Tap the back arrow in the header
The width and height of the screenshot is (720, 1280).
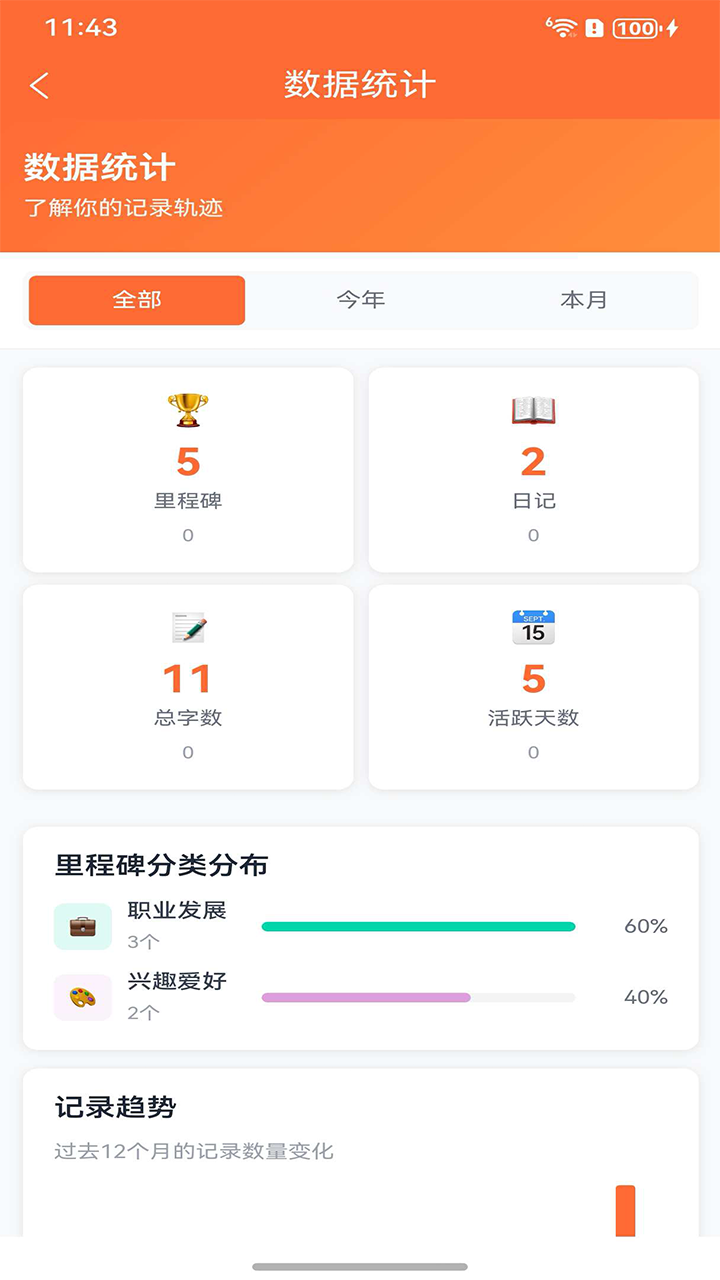click(x=38, y=85)
